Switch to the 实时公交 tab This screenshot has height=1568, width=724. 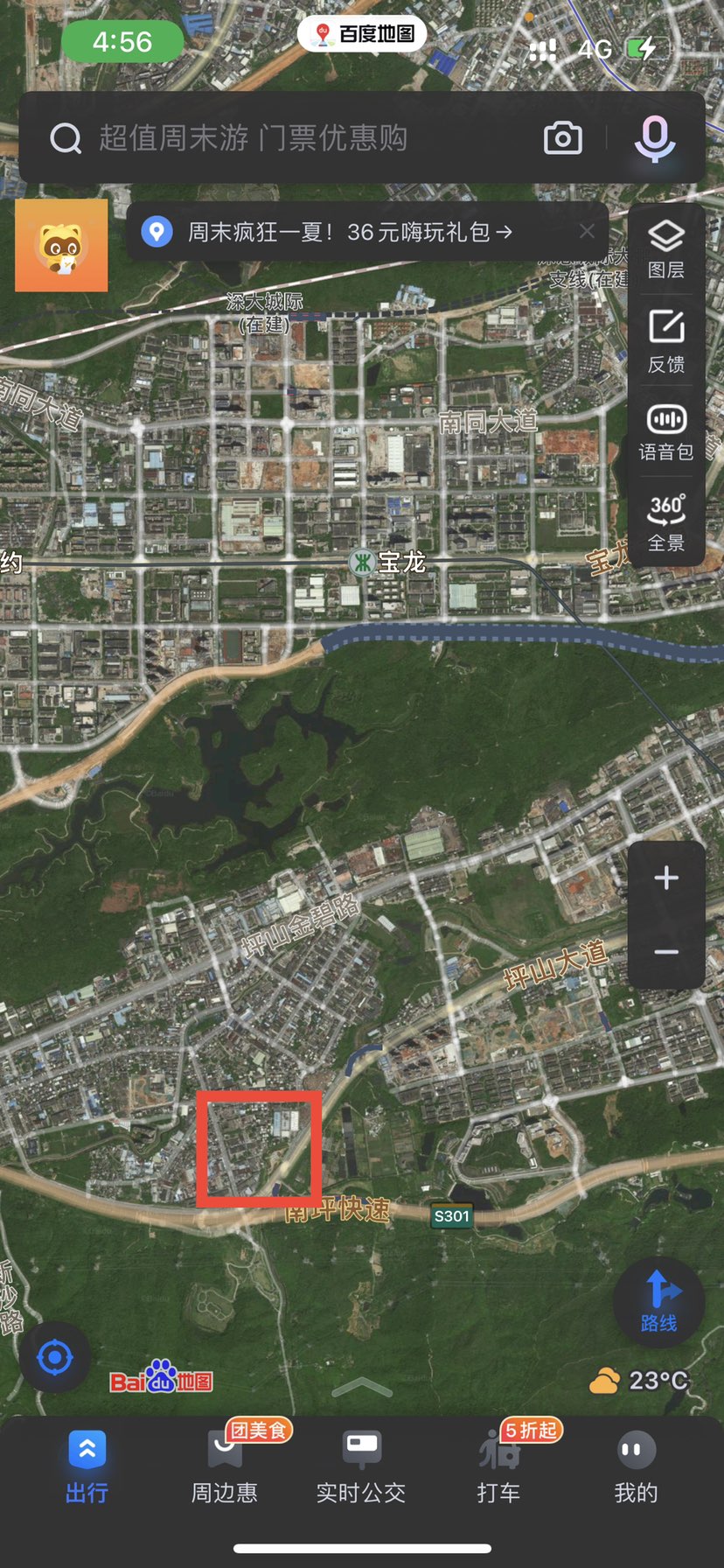[x=361, y=1467]
